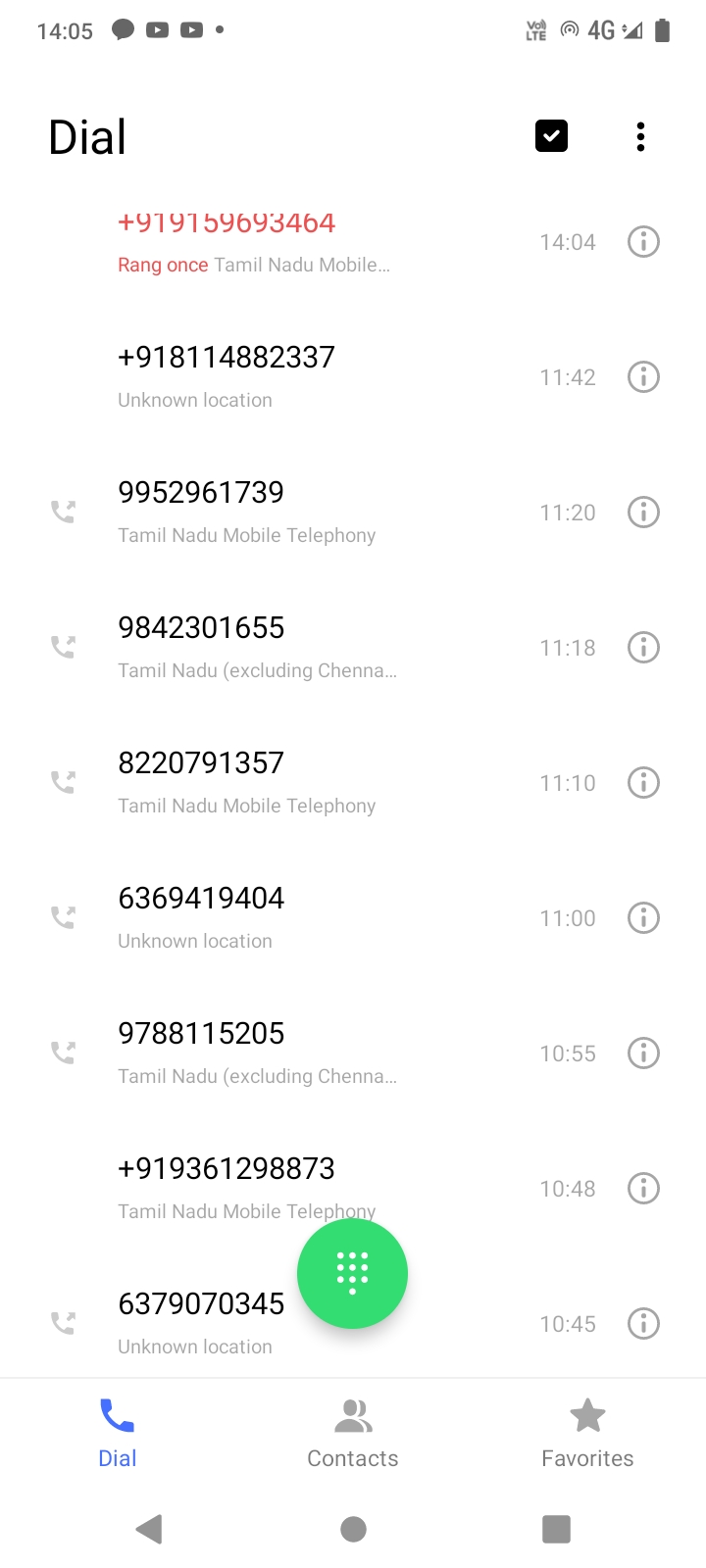Open the info icon for 8220791357
Image resolution: width=706 pixels, height=1568 pixels.
(643, 783)
